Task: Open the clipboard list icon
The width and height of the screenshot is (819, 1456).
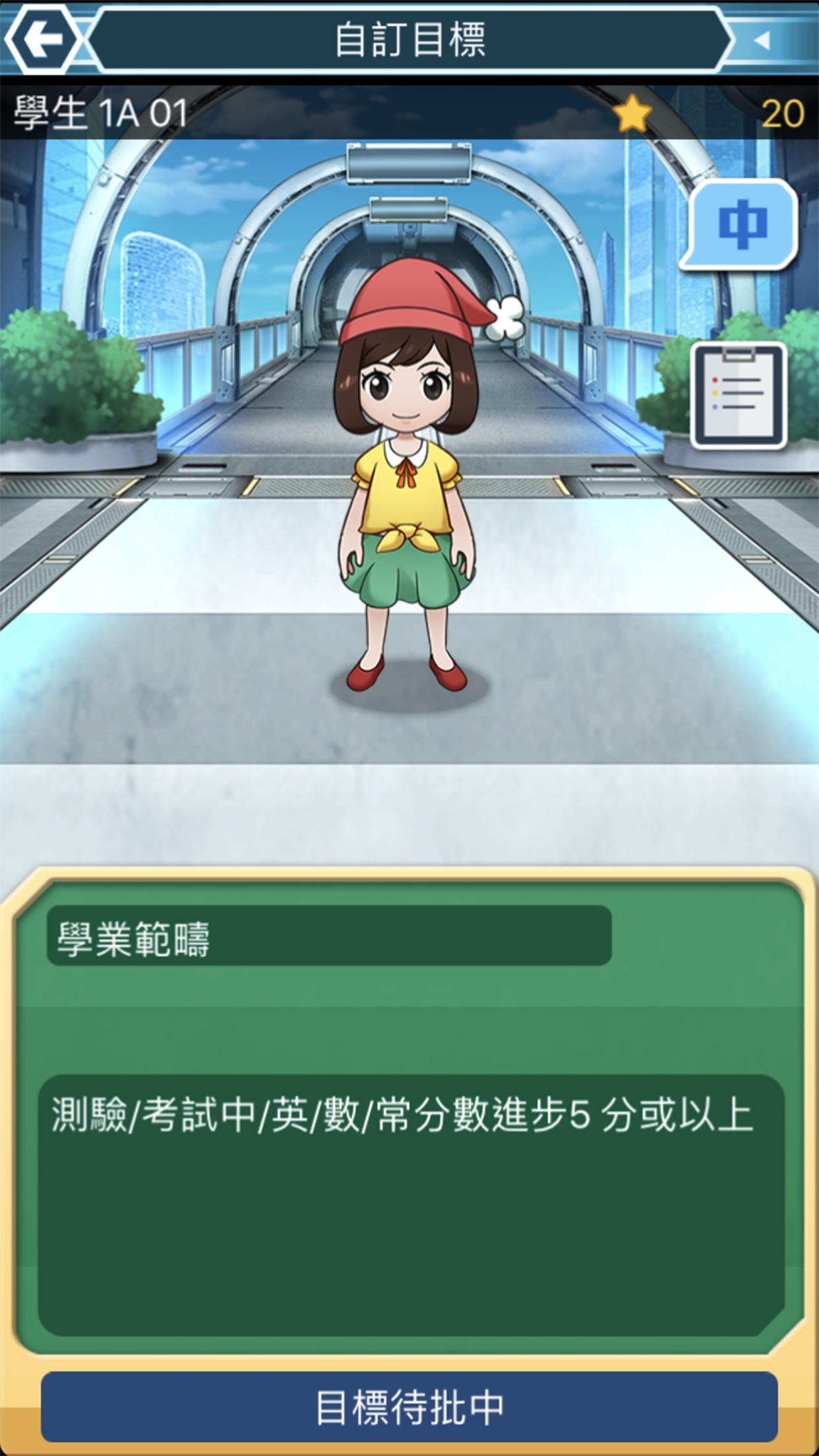Action: coord(739,396)
